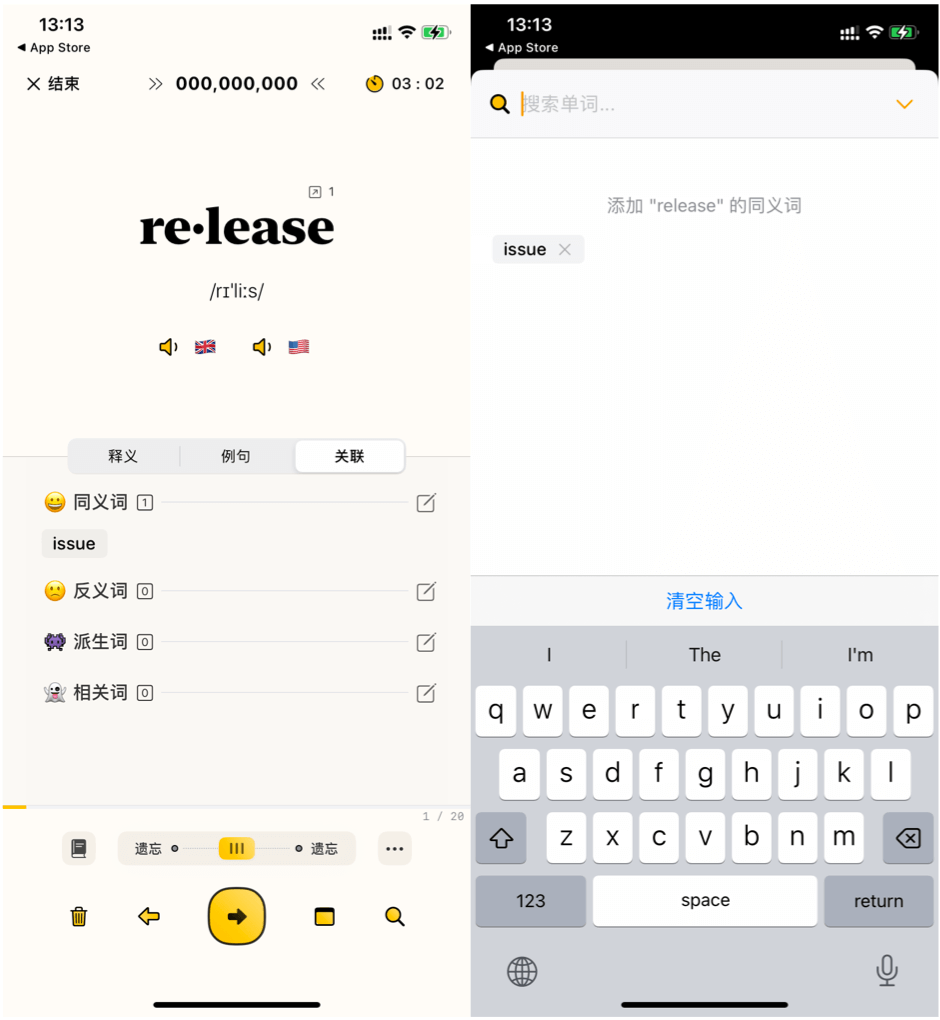This screenshot has width=940, height=1020.
Task: Open the issue synonym chip
Action: (x=74, y=544)
